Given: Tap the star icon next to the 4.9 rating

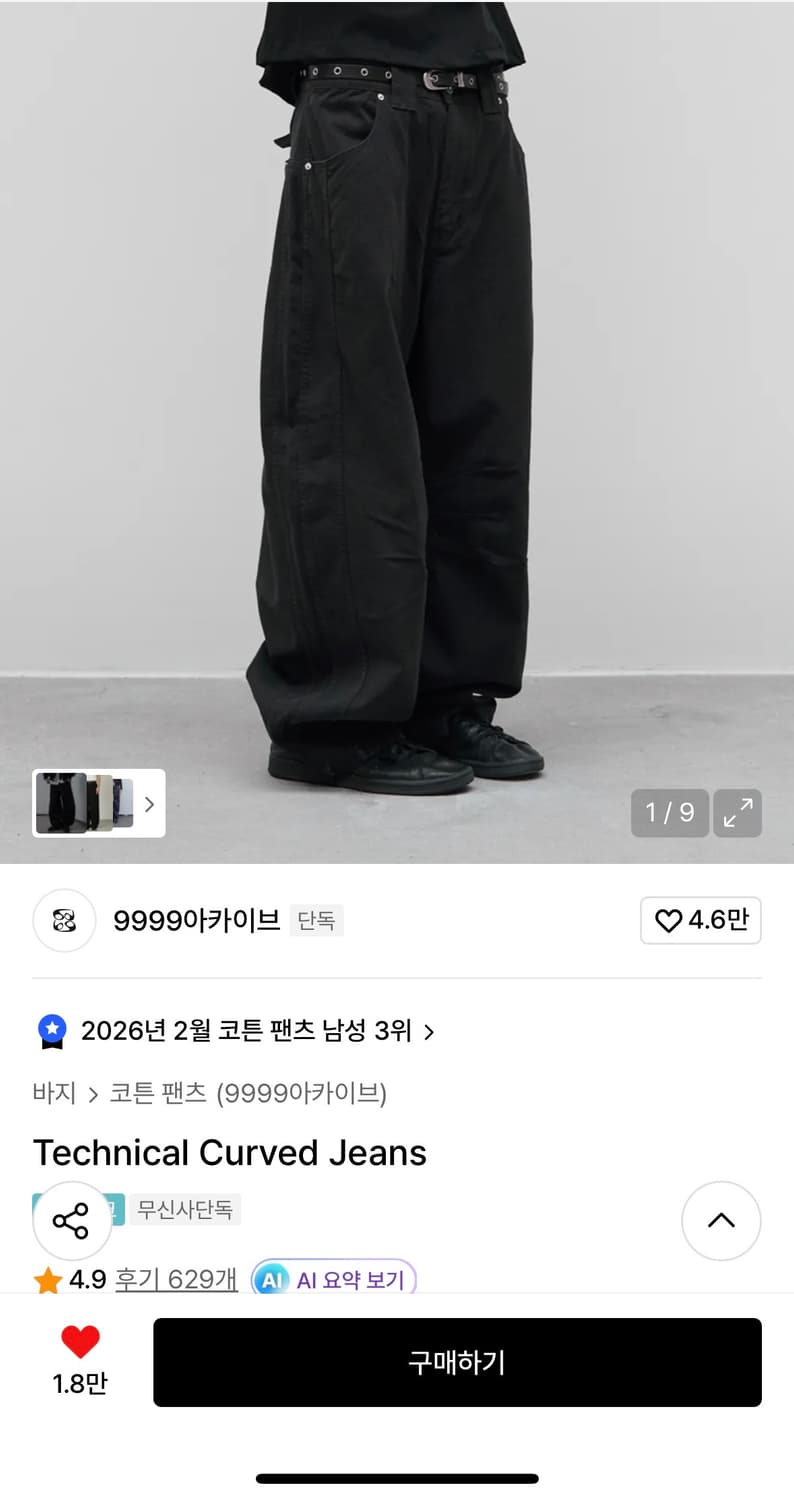Looking at the screenshot, I should [47, 1279].
